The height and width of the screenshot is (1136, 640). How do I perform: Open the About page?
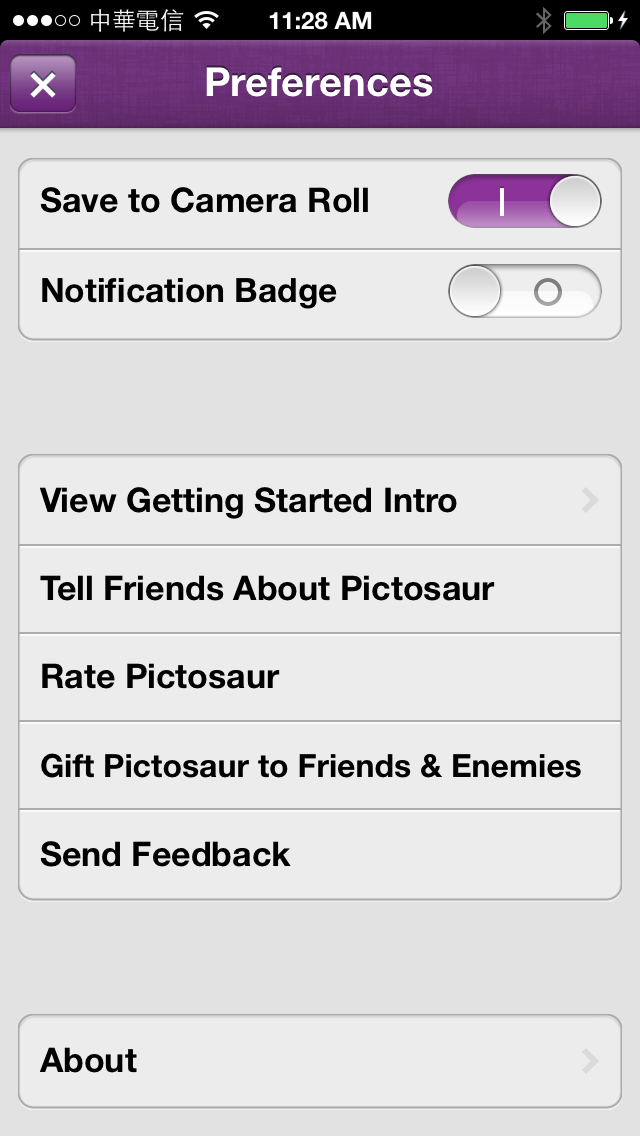320,1061
